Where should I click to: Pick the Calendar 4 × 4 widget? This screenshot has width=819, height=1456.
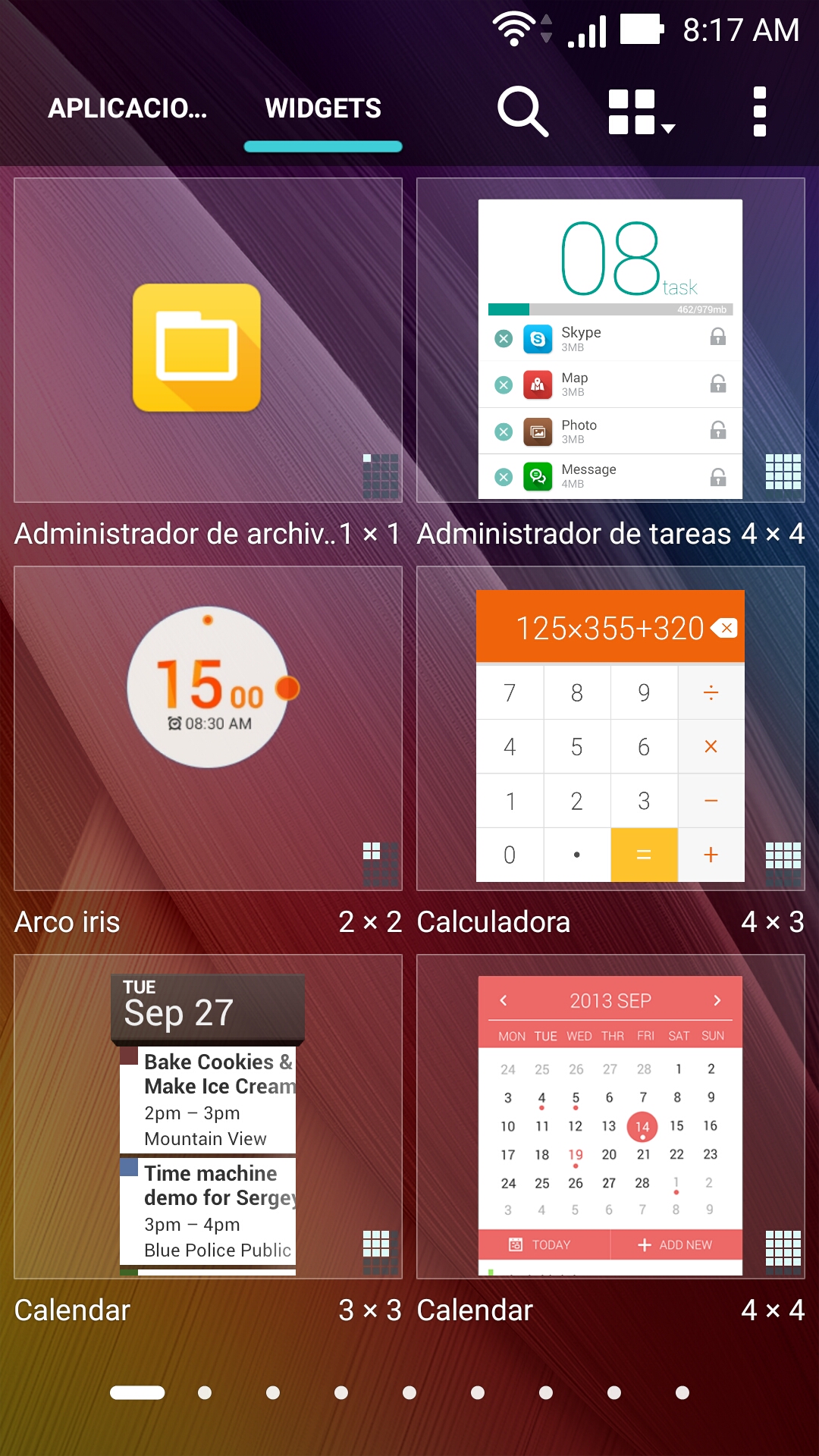click(x=610, y=1117)
